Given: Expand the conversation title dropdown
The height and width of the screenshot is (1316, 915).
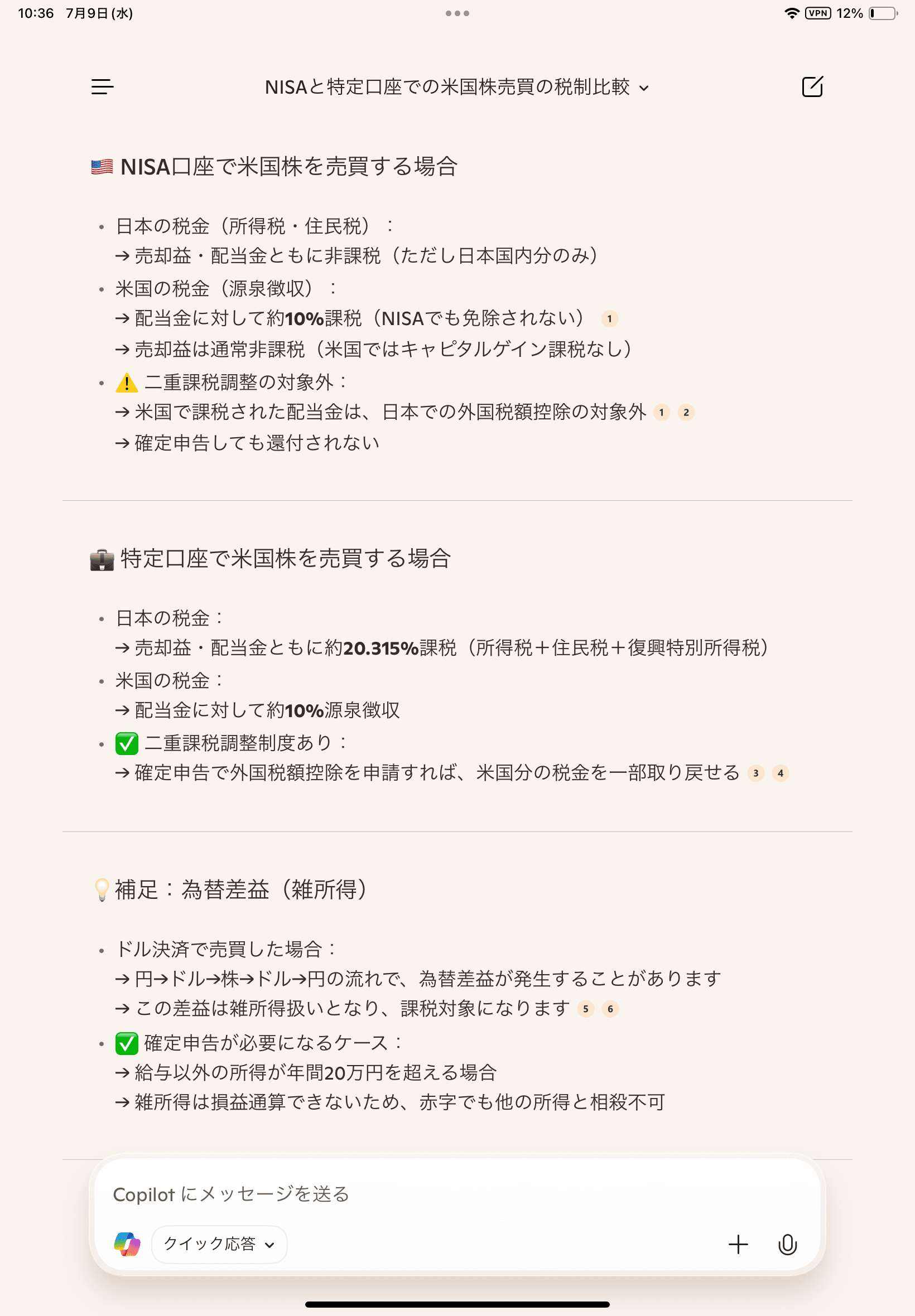Looking at the screenshot, I should point(644,88).
